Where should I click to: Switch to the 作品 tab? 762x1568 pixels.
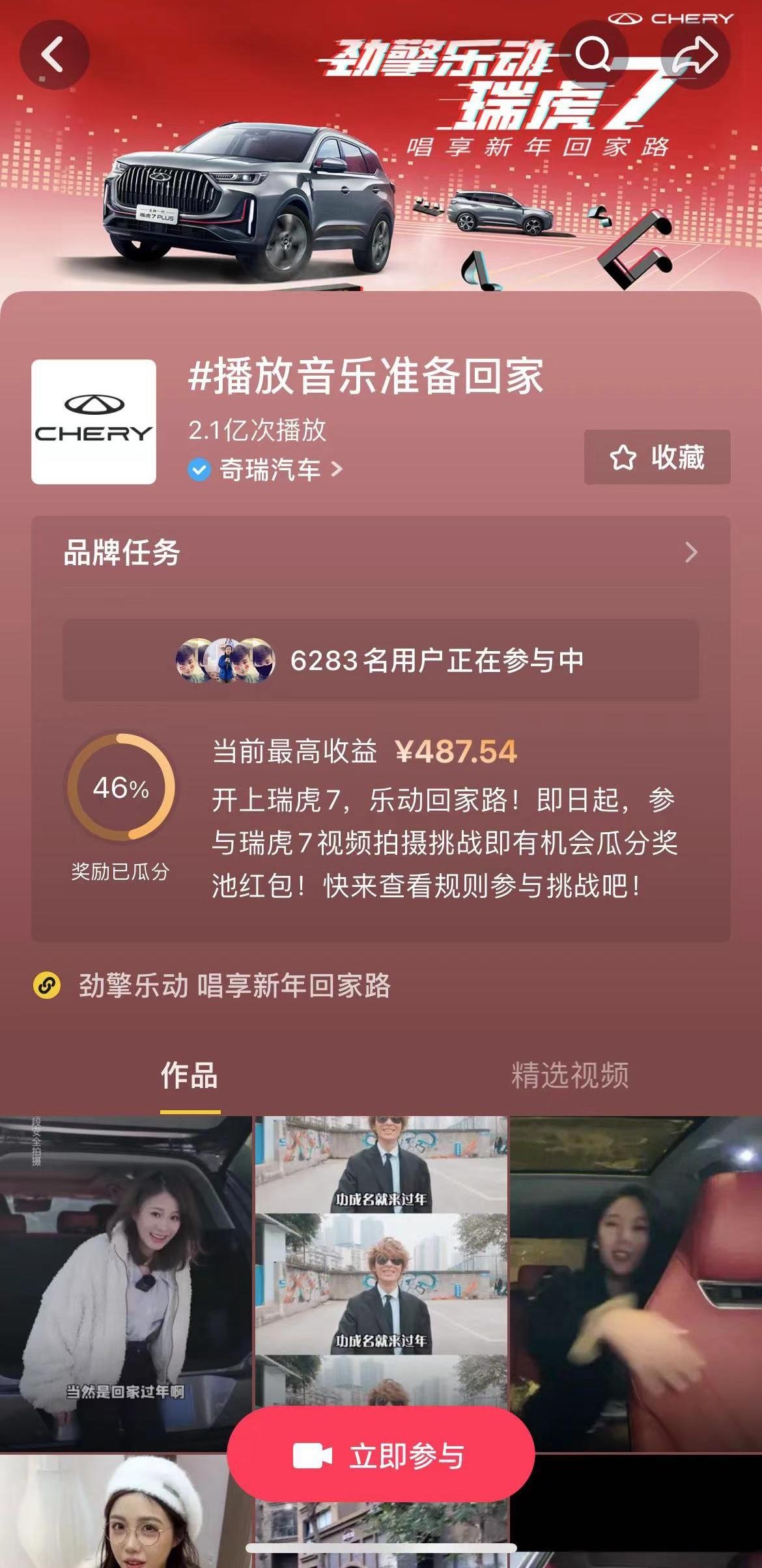point(190,1075)
